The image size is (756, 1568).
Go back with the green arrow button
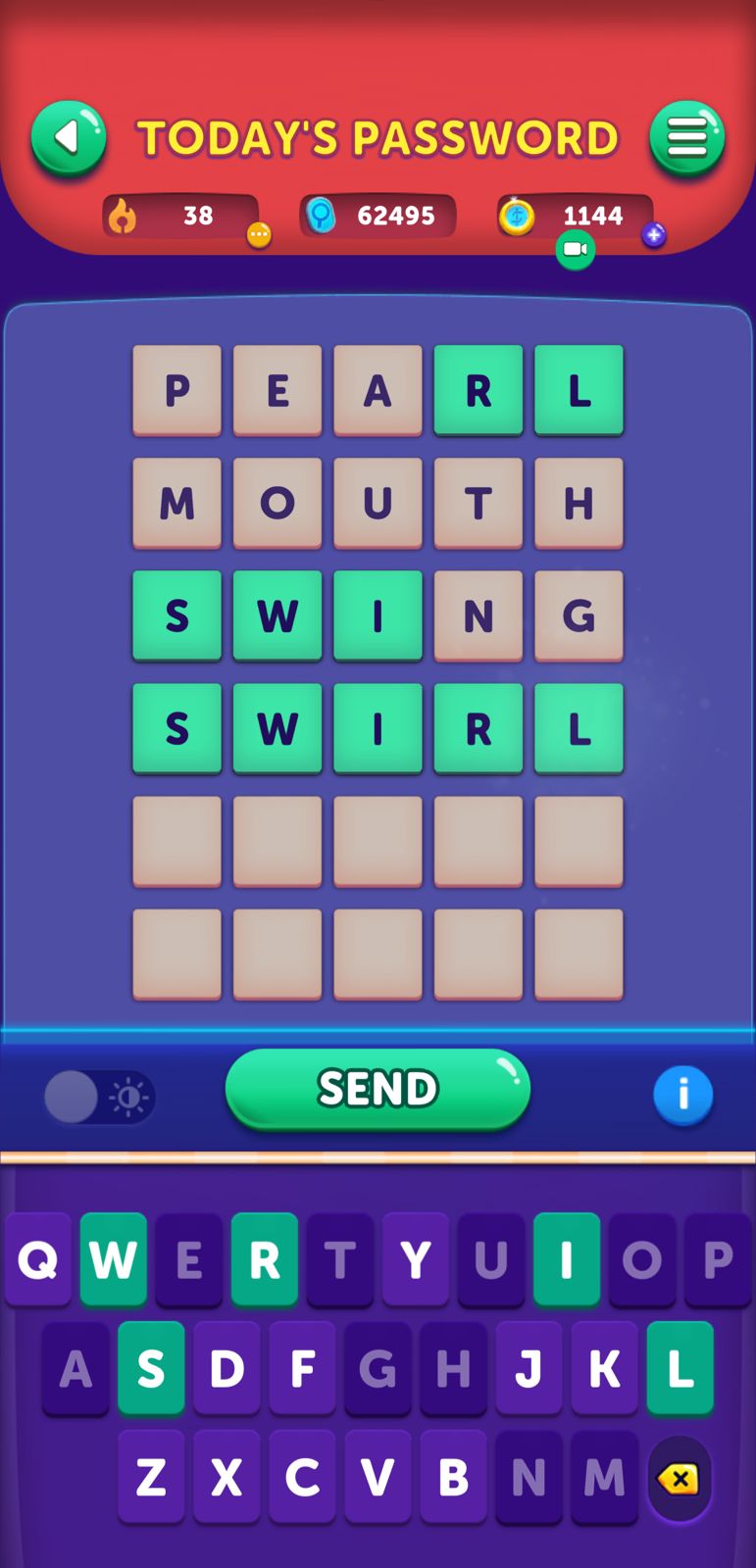(x=68, y=138)
